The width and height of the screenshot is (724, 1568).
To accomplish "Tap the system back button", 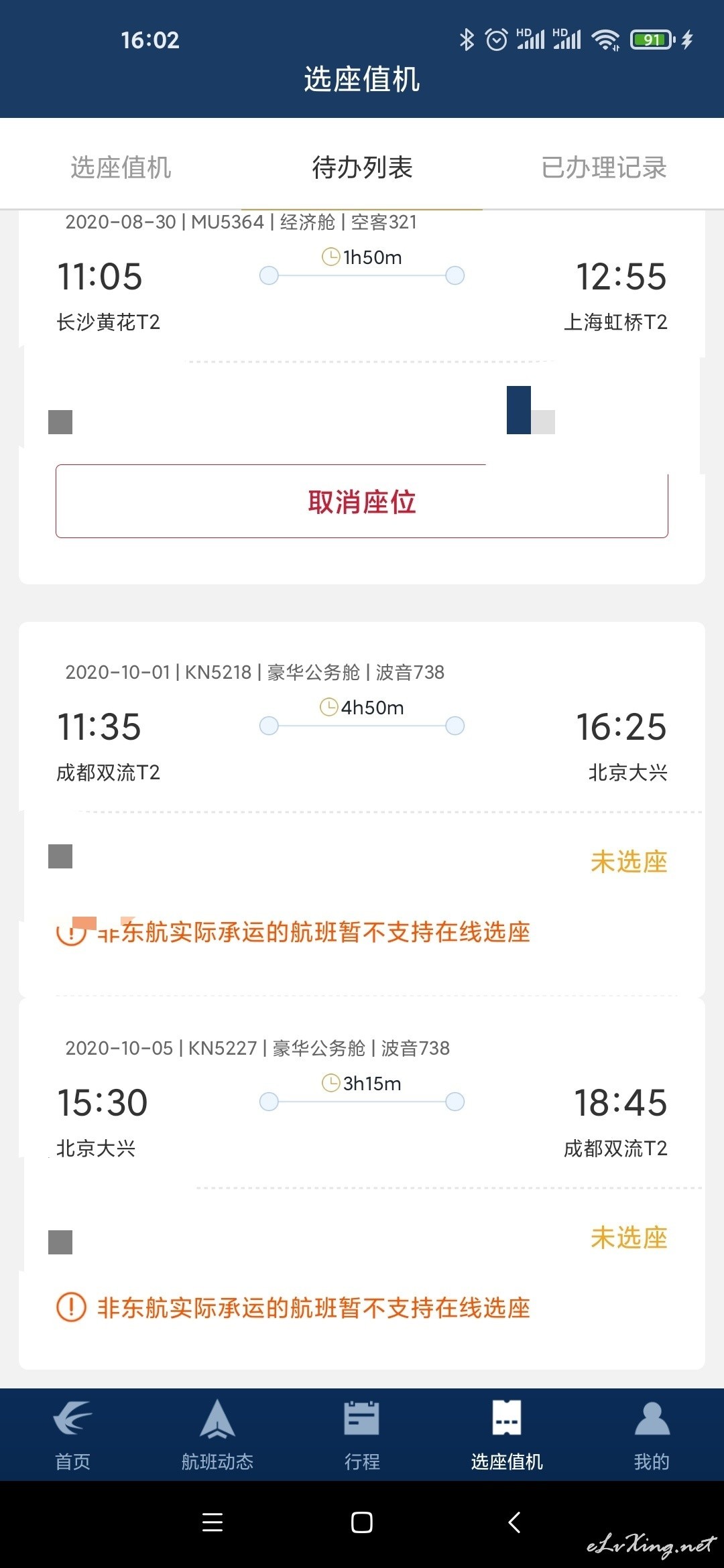I will (514, 1522).
